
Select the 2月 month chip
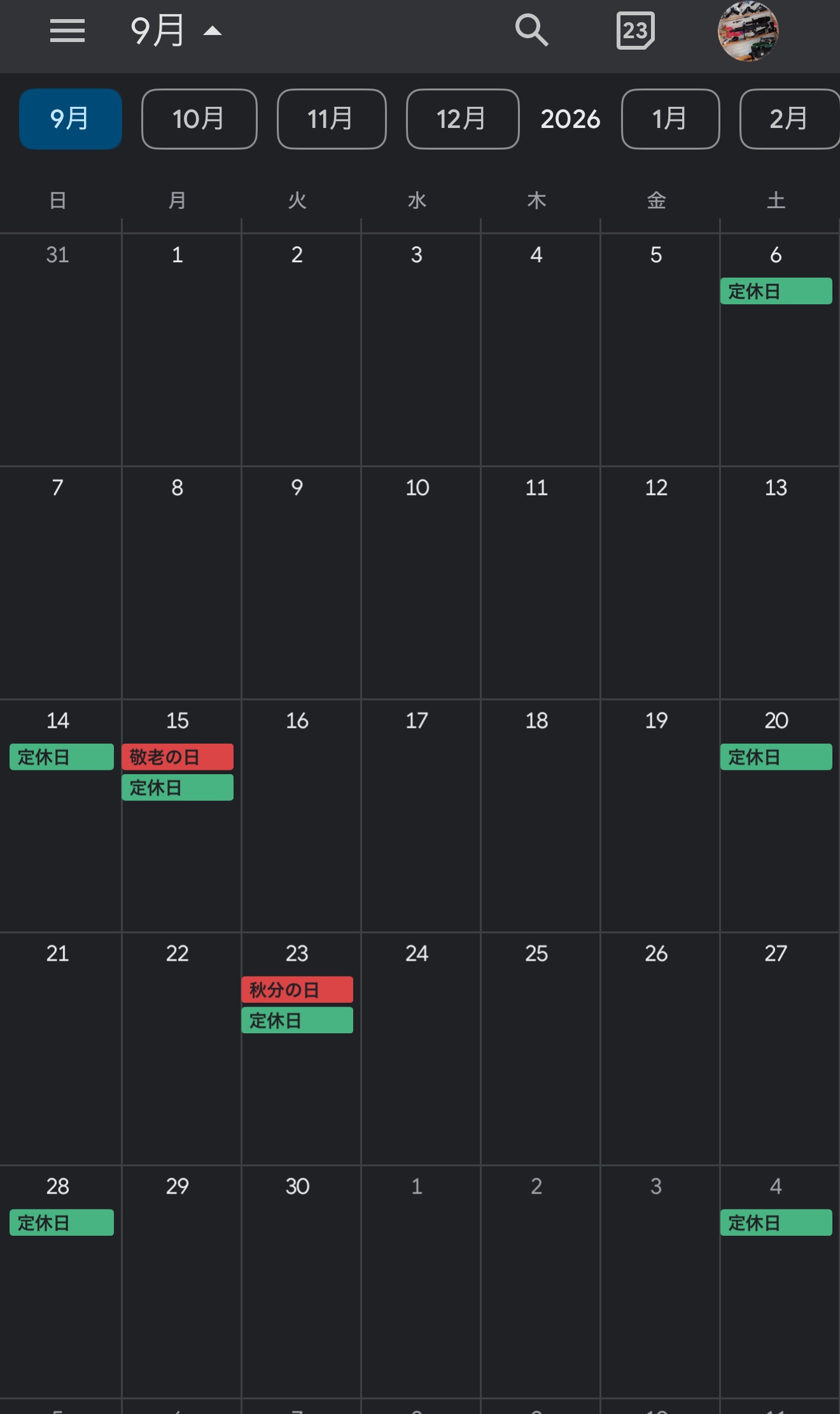click(789, 119)
